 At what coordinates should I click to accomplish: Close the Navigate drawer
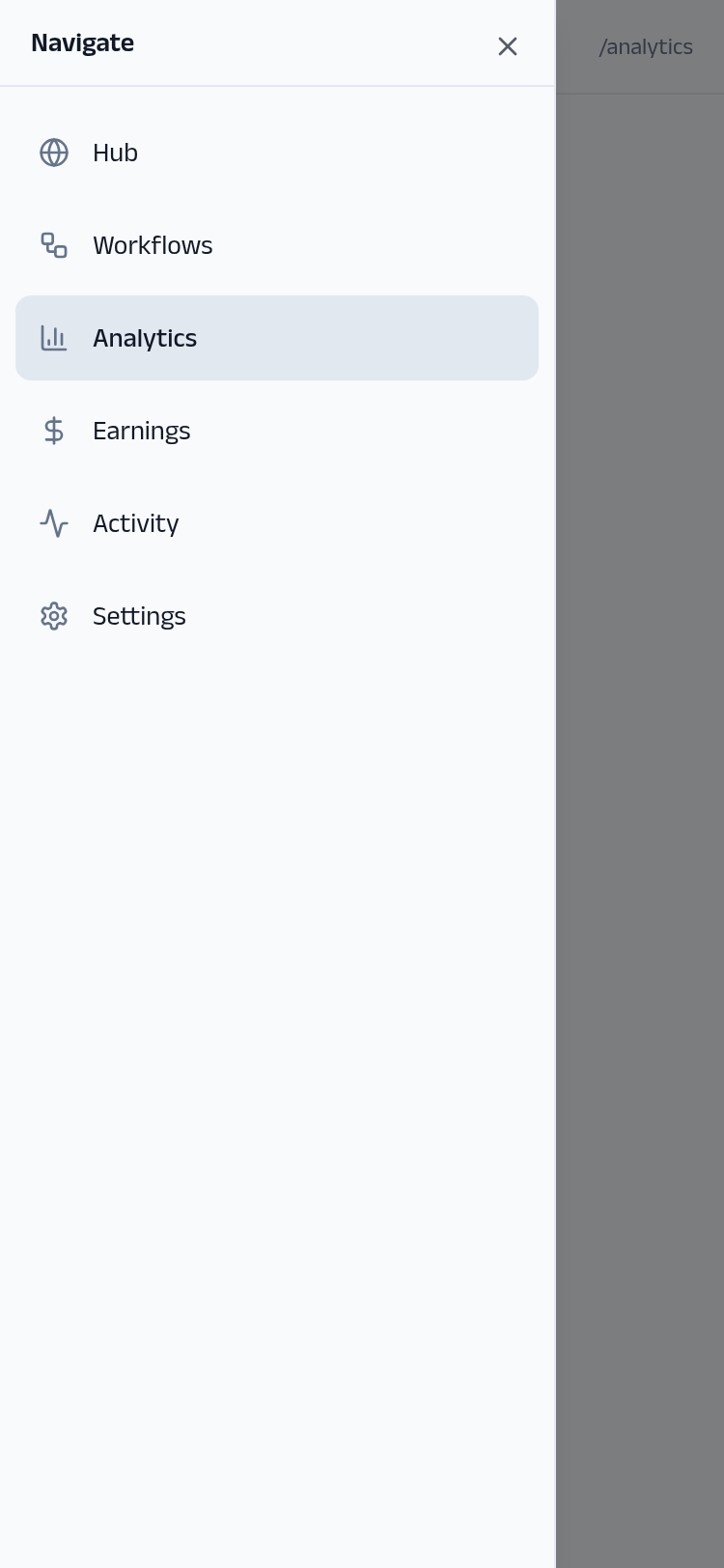(x=508, y=46)
